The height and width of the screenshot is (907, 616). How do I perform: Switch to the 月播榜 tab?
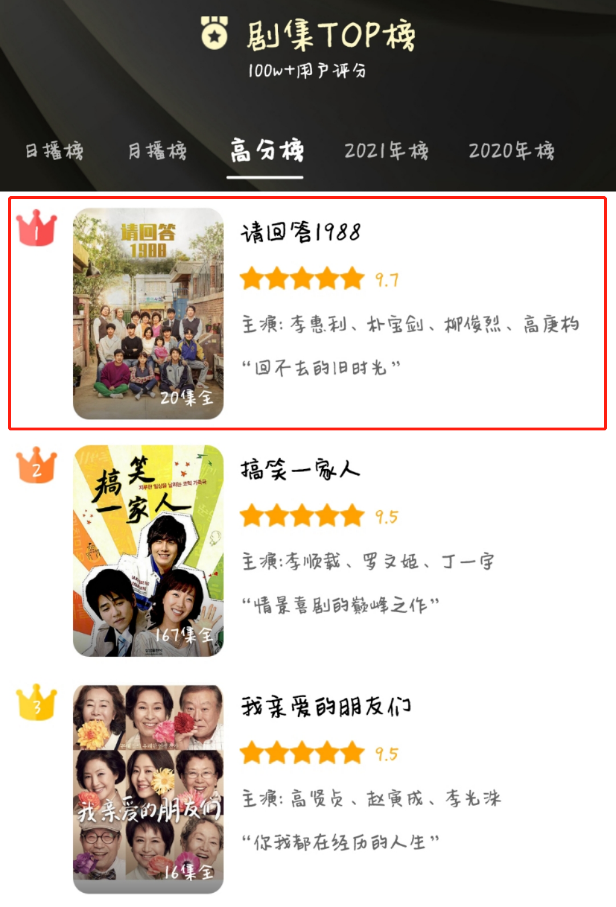157,151
